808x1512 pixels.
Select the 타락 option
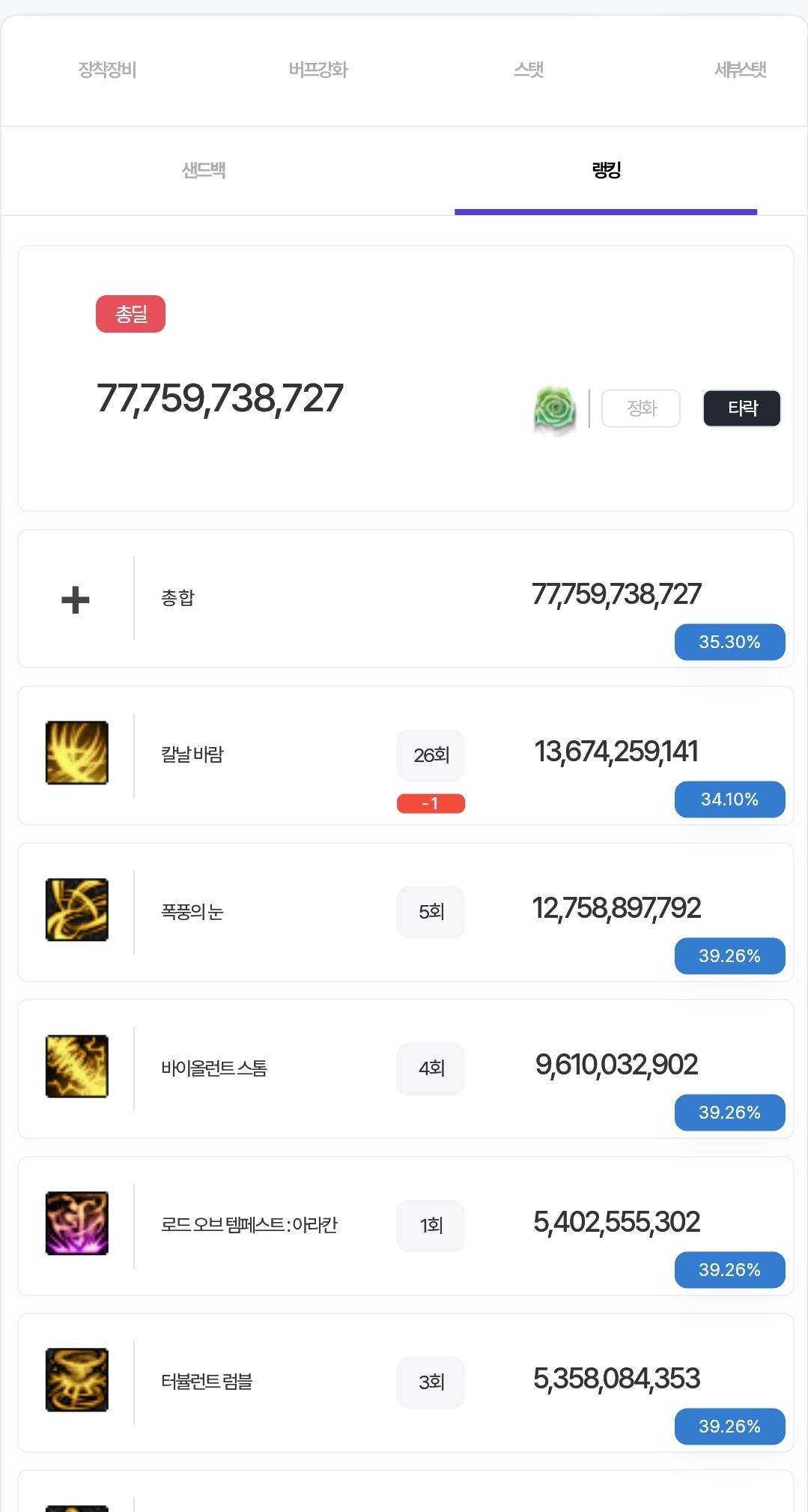click(741, 408)
